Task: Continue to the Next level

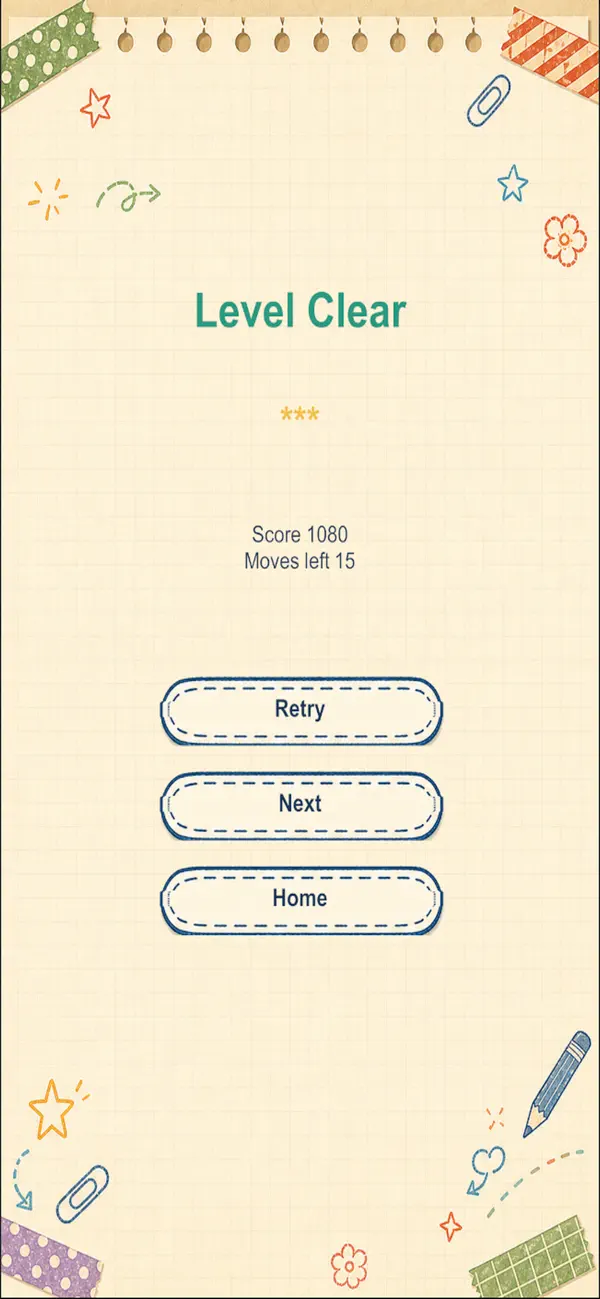Action: pos(300,805)
